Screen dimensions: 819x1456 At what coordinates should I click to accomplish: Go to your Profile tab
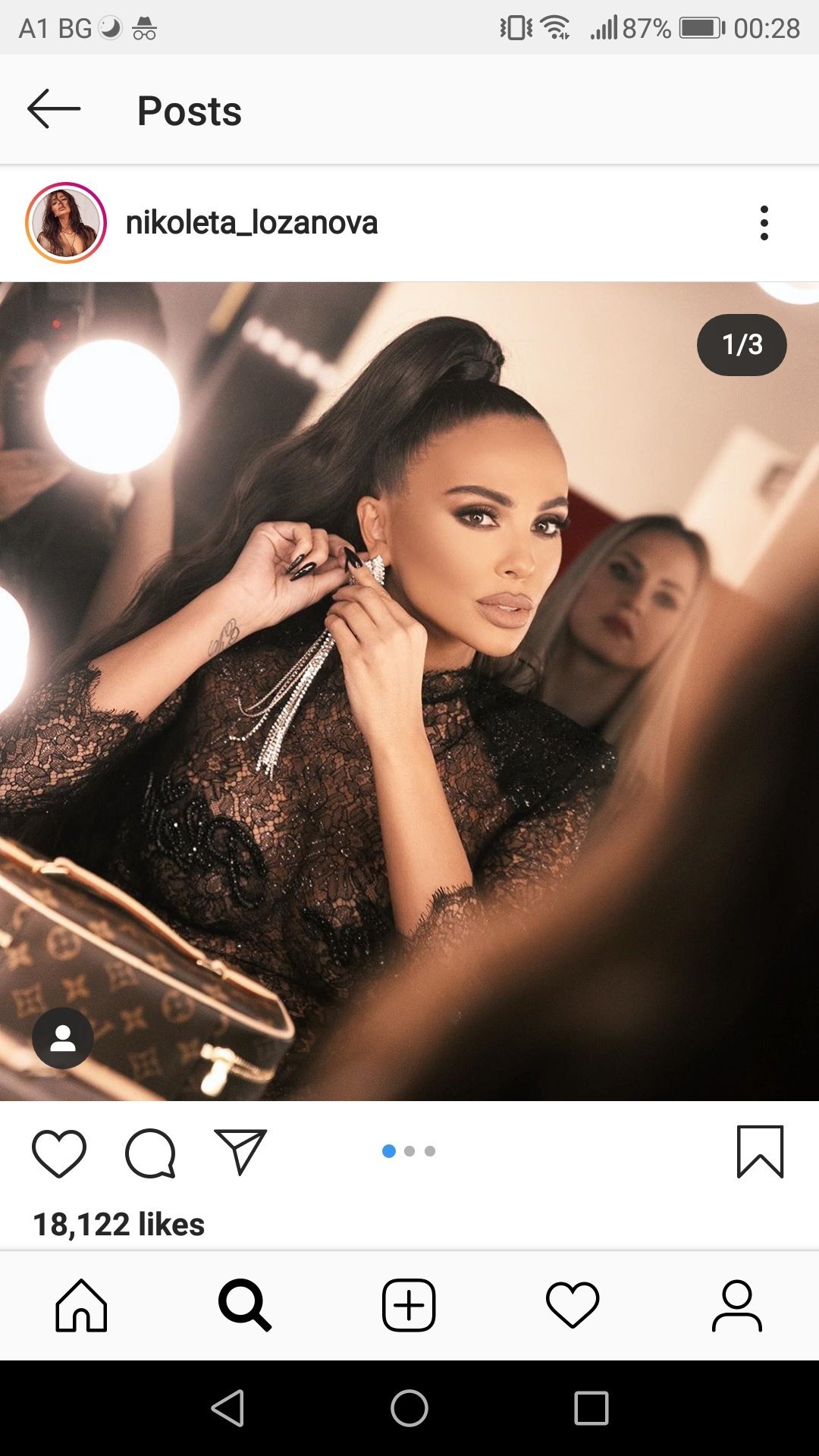(736, 1305)
